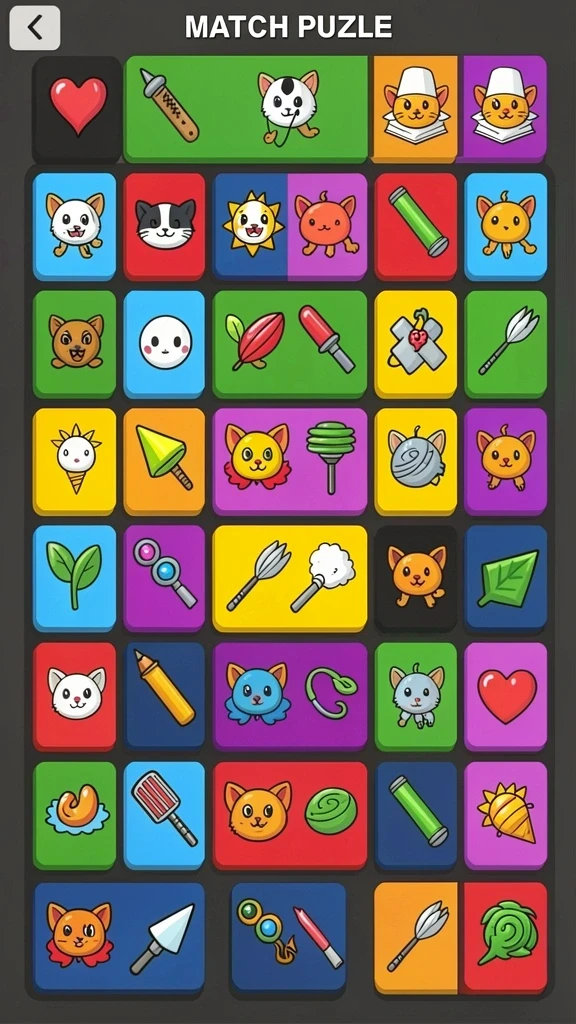Select the green leaf on the navy tile

[x=505, y=579]
